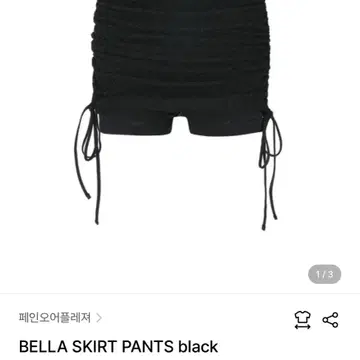
Task: Share this BELLA SKIRT PANTS product
Action: [x=330, y=320]
